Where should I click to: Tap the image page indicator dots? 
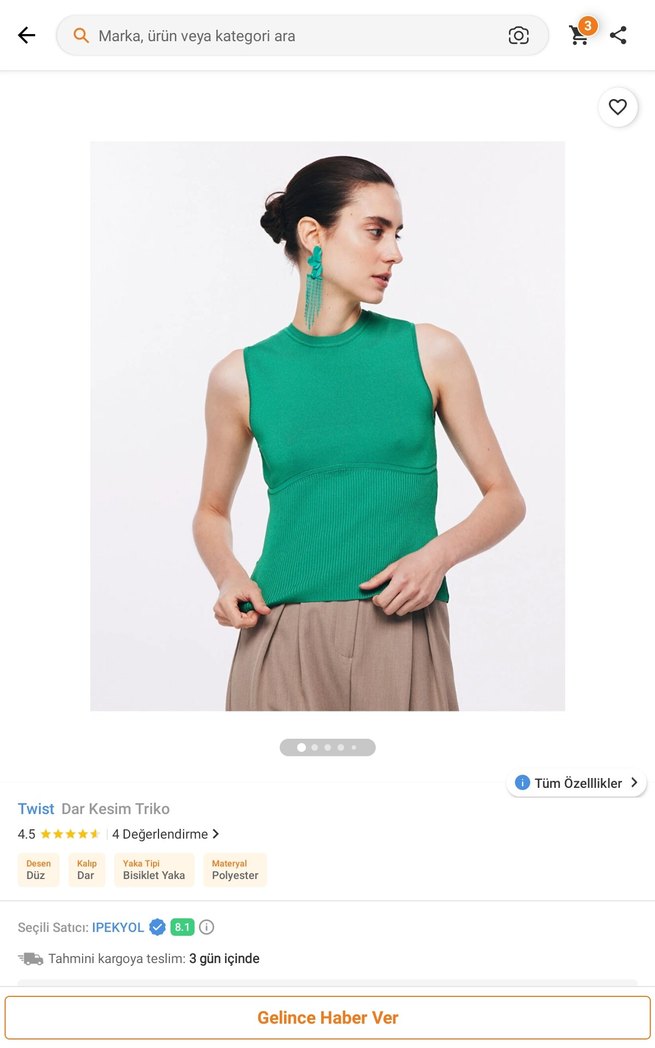point(327,747)
